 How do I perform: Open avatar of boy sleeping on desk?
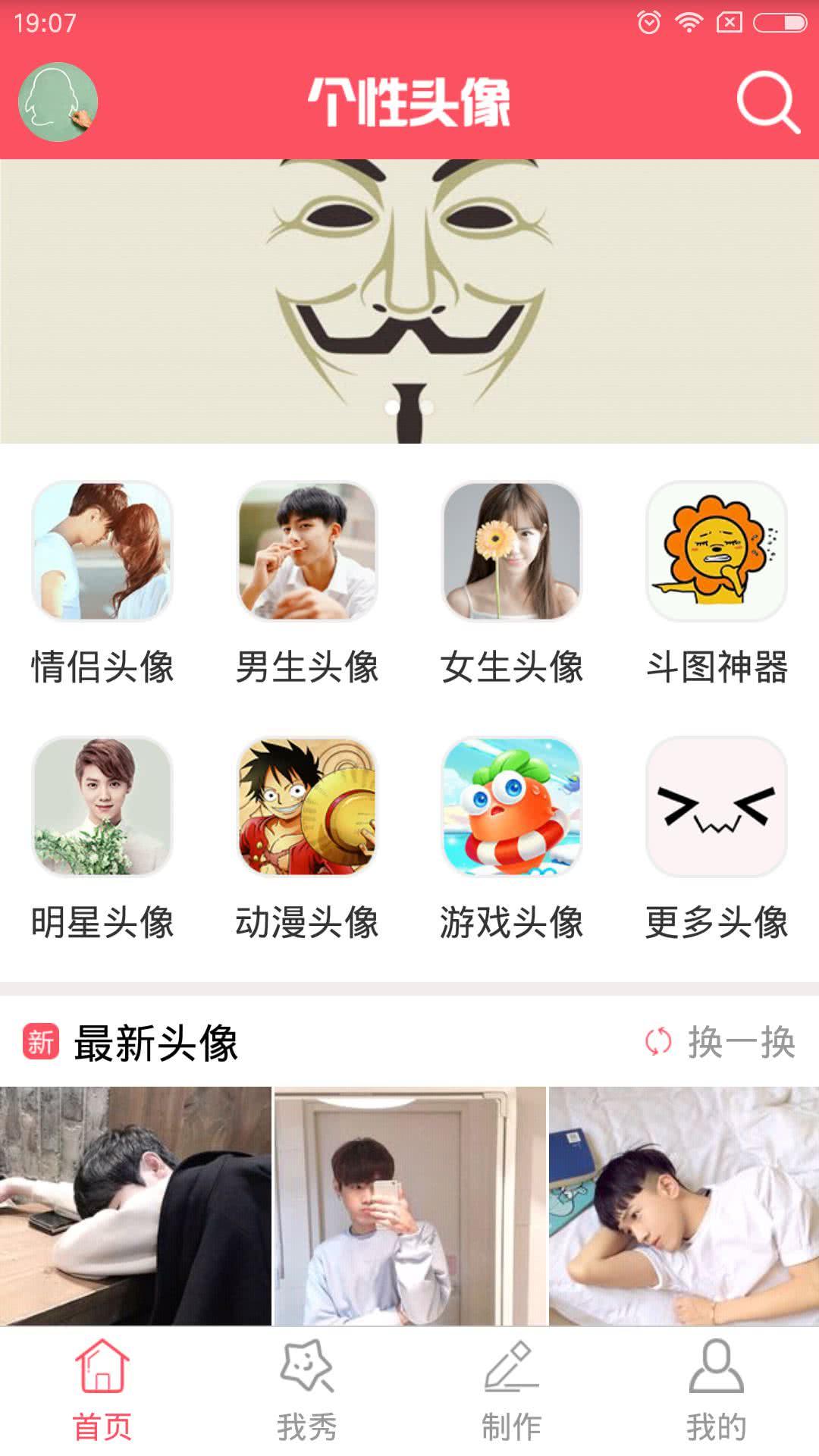135,1206
